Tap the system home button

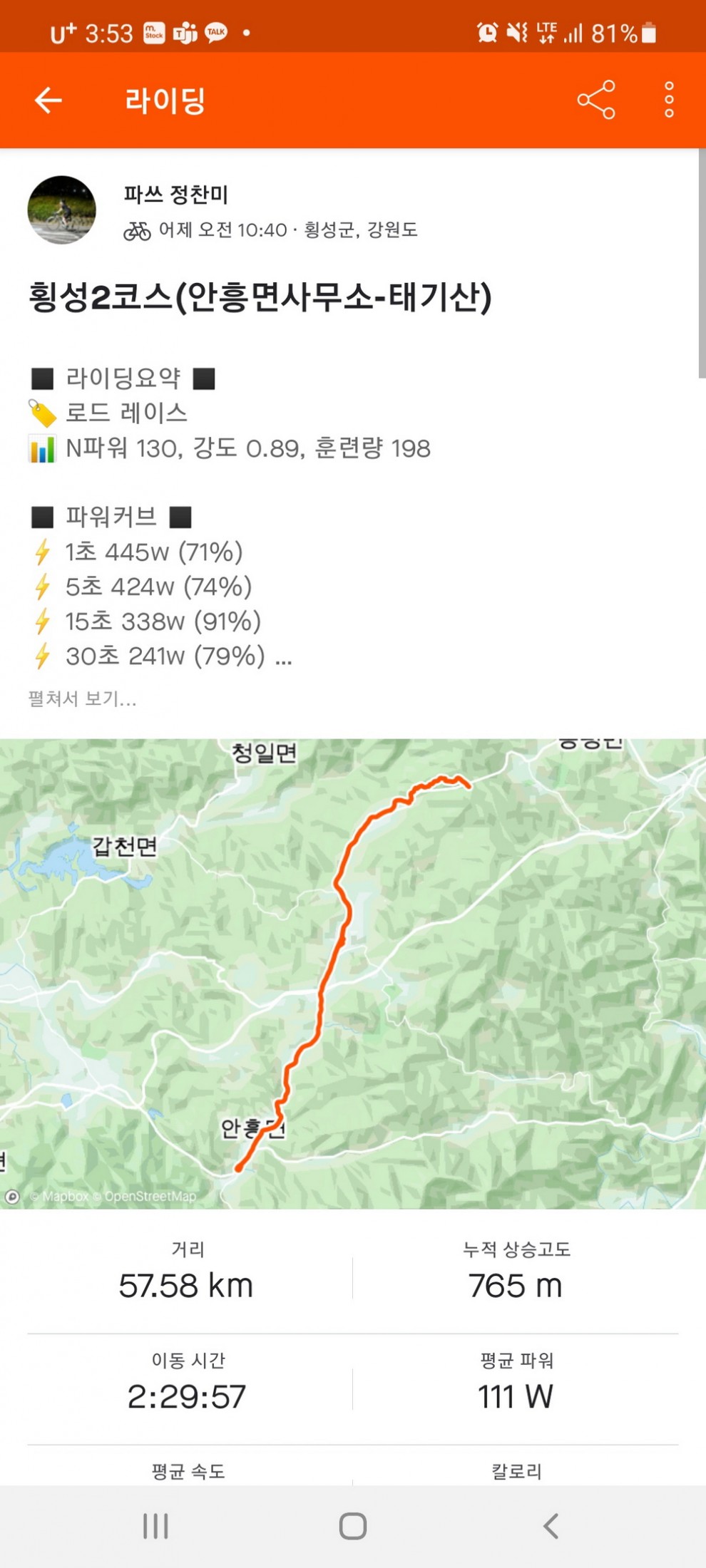pos(353,1526)
